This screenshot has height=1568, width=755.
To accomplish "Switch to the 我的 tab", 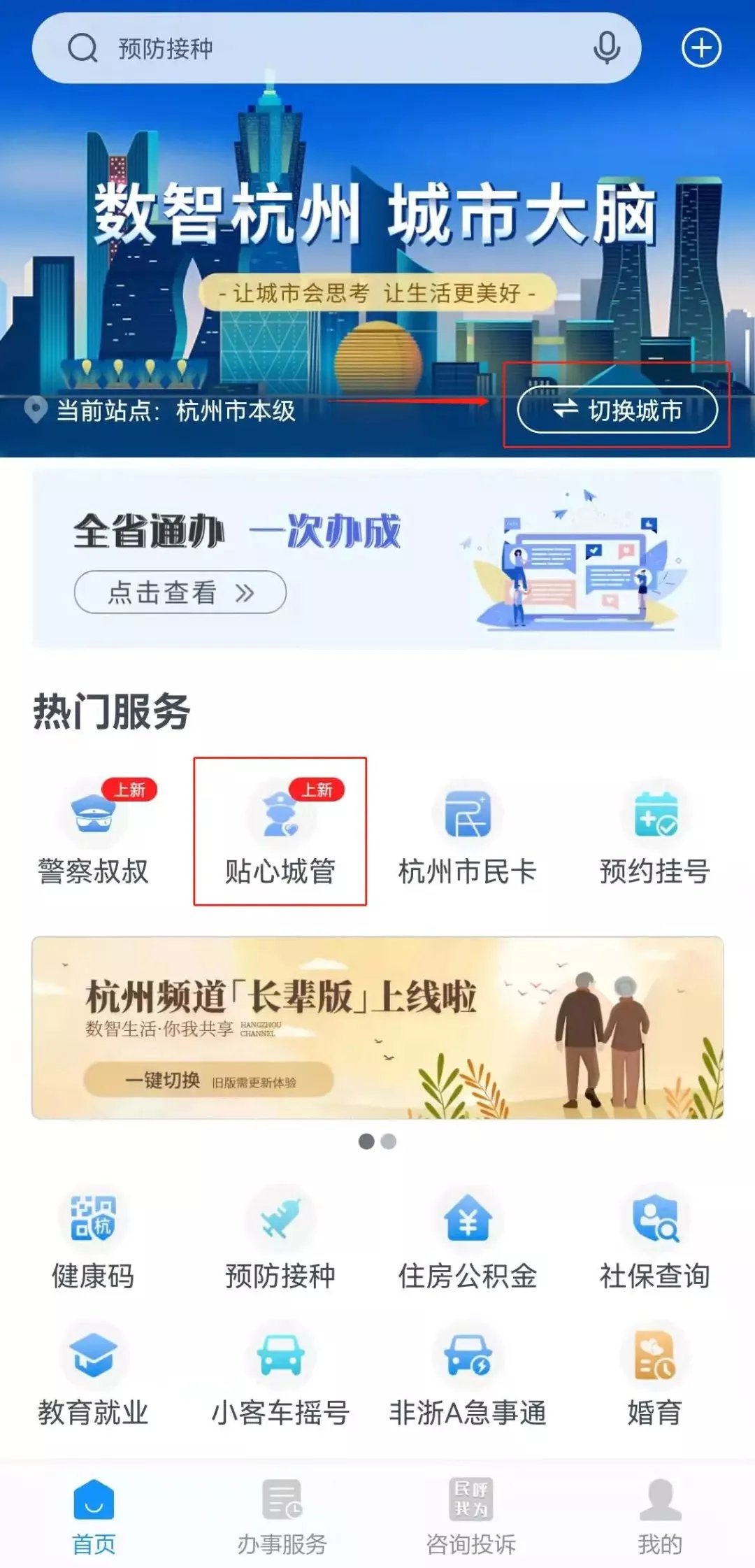I will [x=660, y=1516].
